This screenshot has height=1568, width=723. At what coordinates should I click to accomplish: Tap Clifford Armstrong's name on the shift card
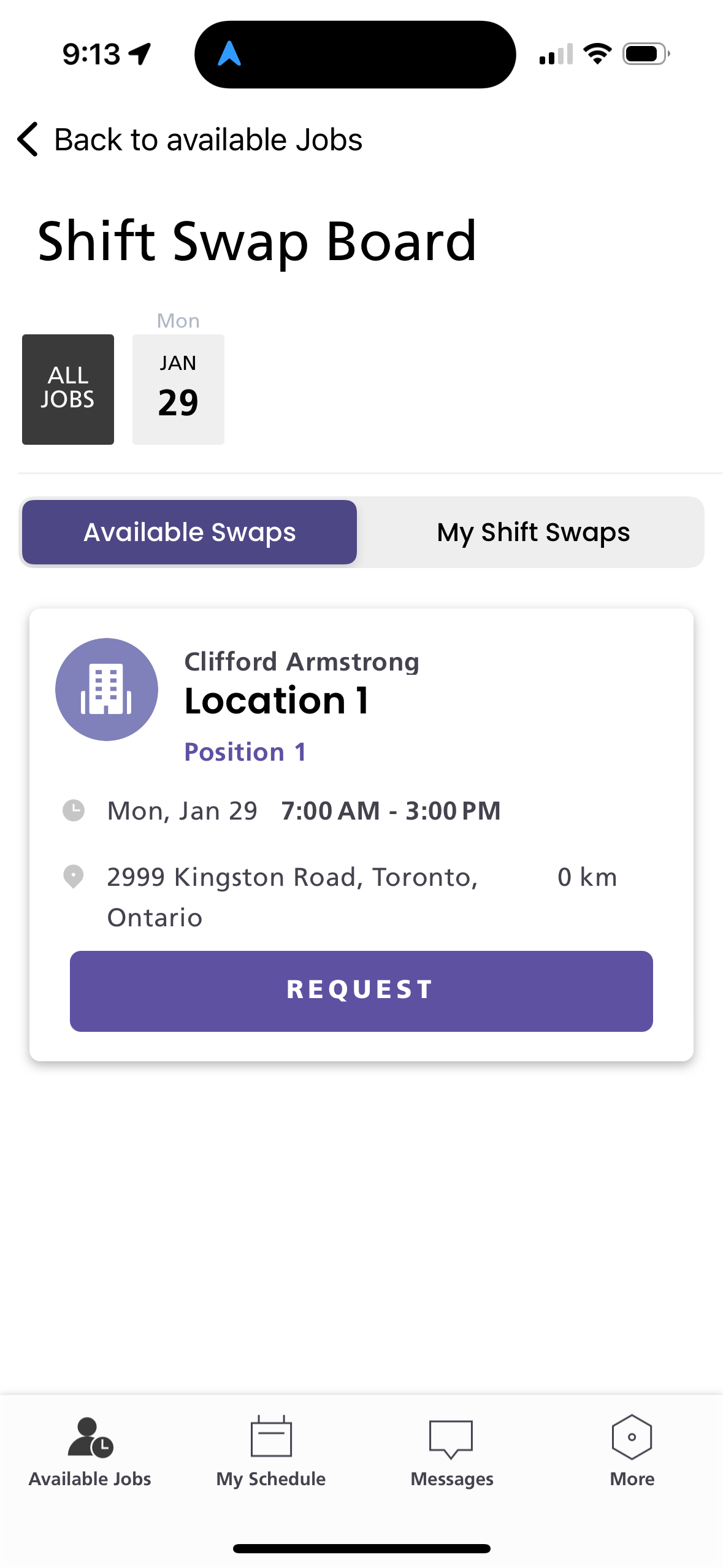[x=301, y=661]
